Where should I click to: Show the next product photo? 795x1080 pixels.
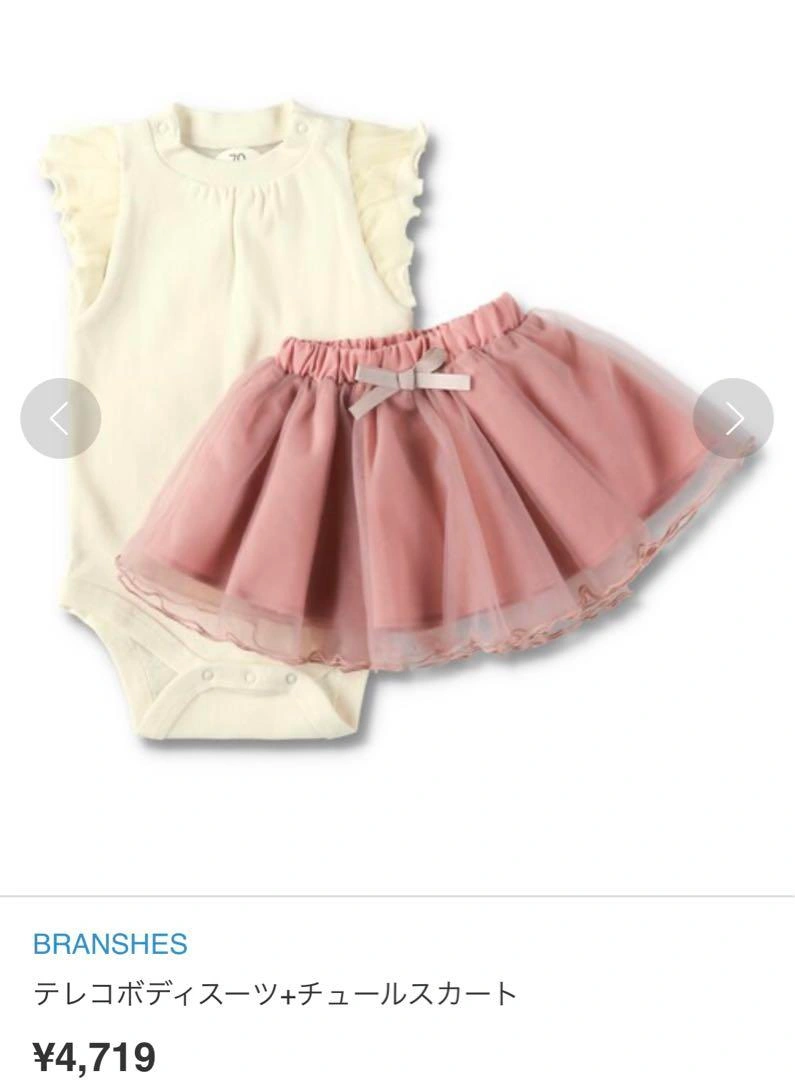(x=733, y=418)
